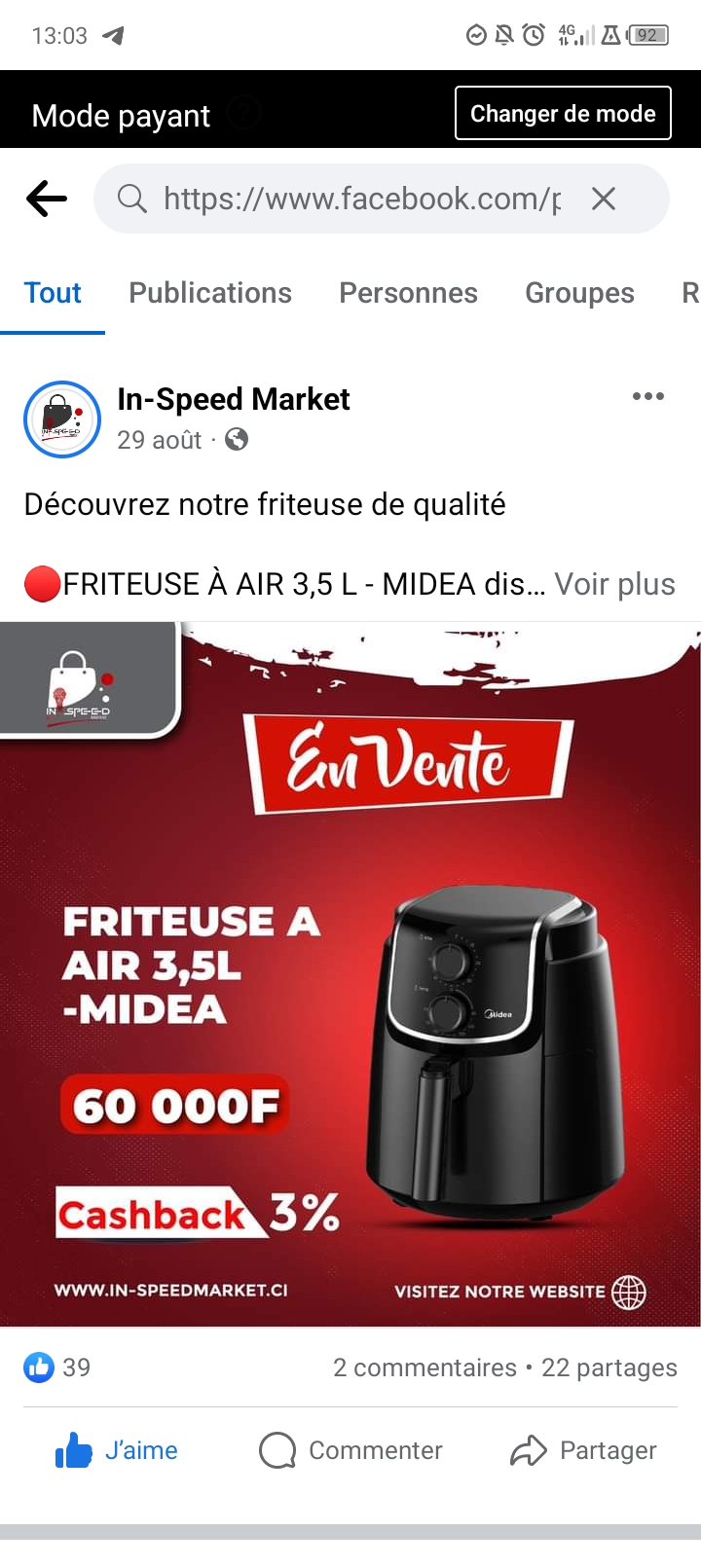Open the In-Speed Market page name
Image resolution: width=701 pixels, height=1568 pixels.
click(234, 399)
